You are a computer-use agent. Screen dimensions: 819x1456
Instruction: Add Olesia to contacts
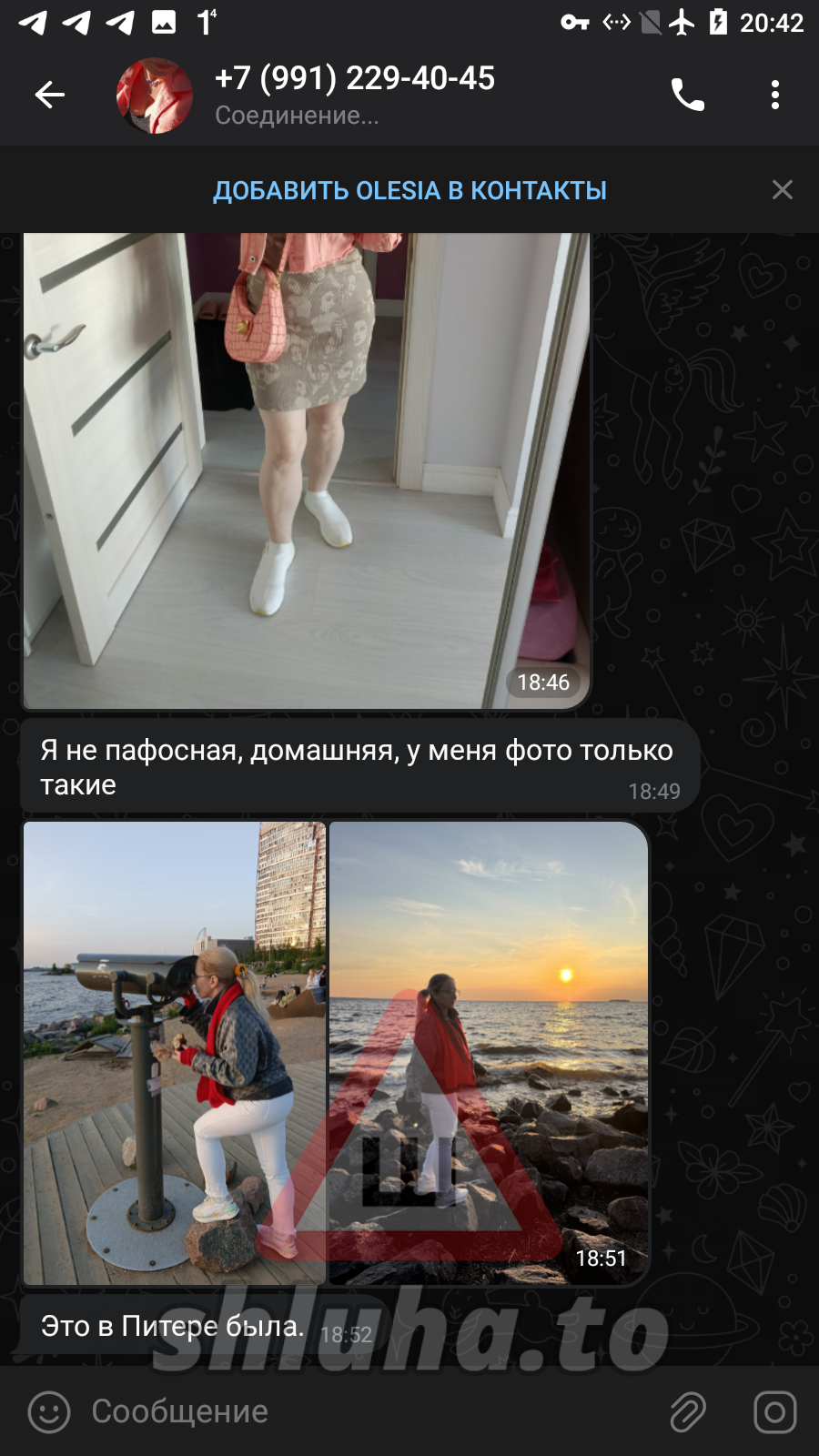tap(409, 190)
